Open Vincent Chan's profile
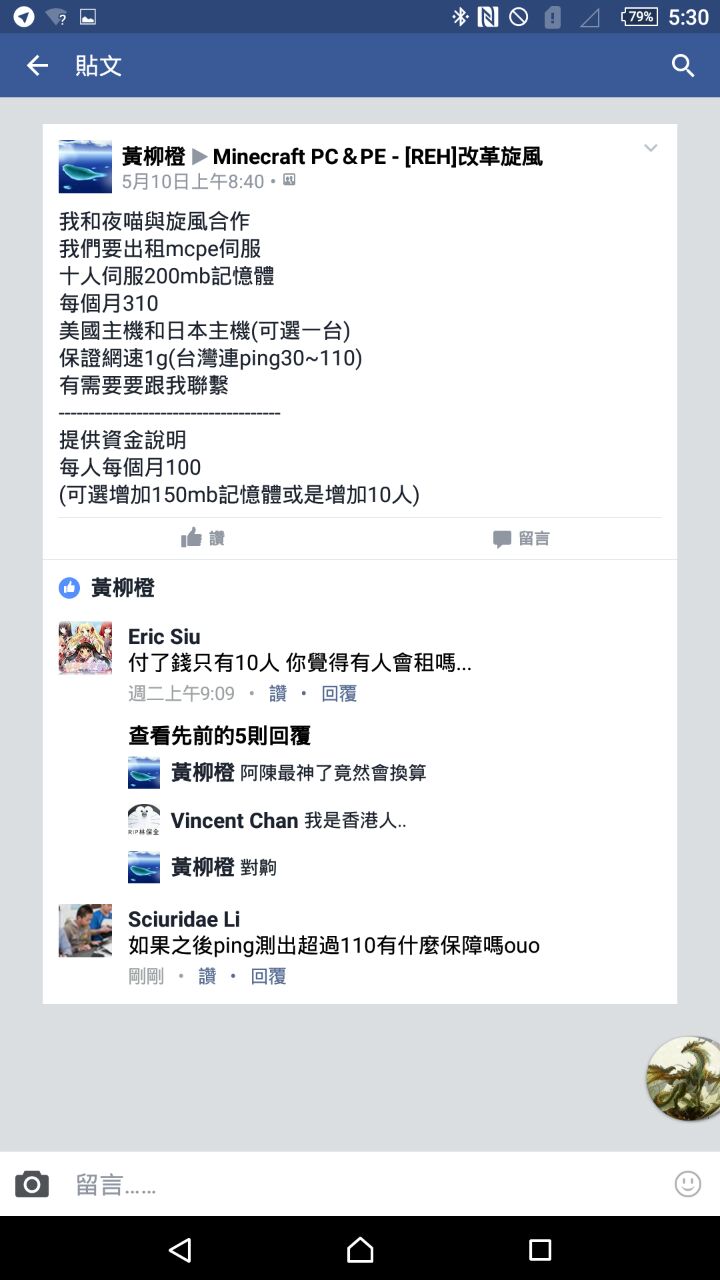 234,820
